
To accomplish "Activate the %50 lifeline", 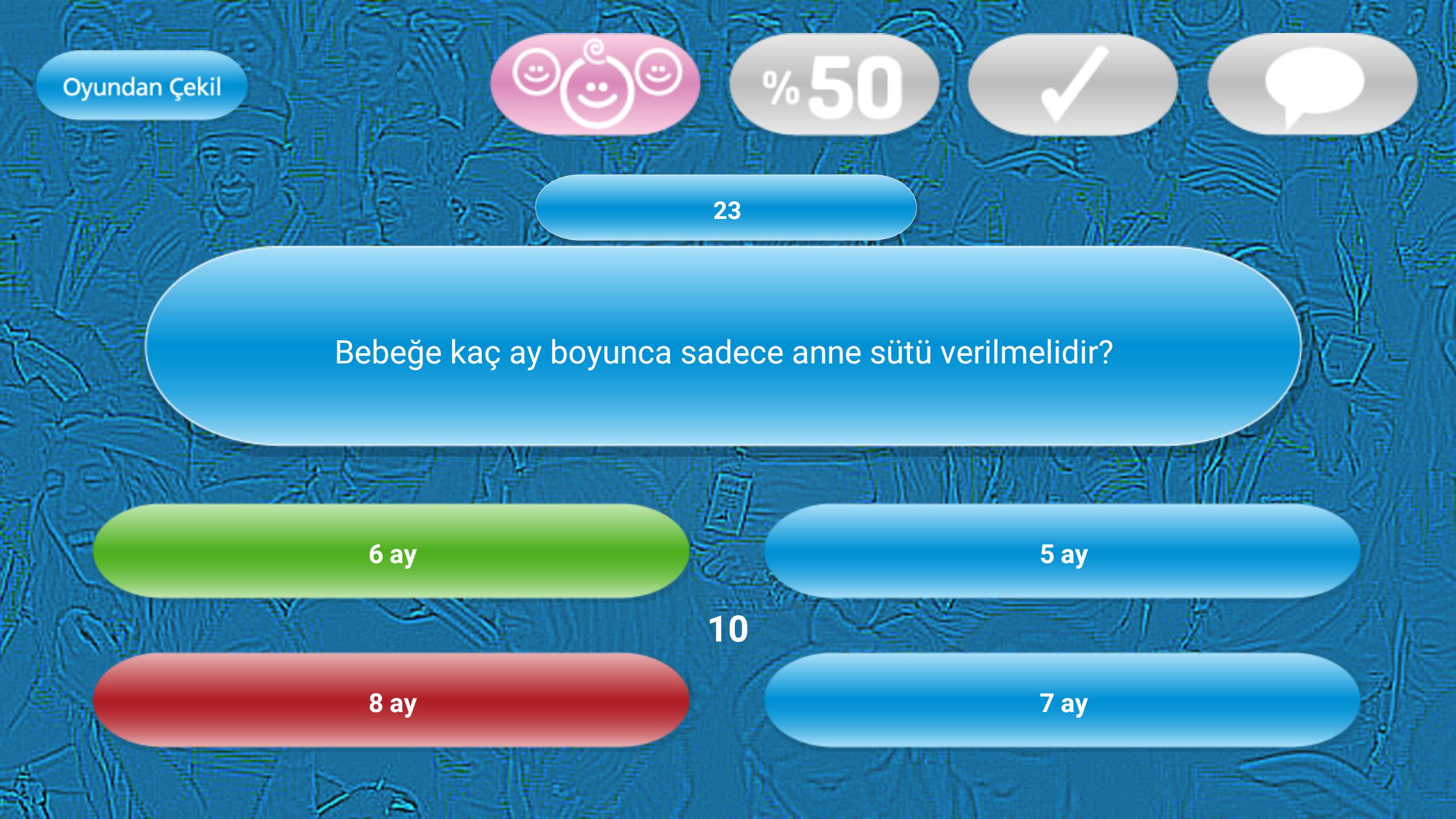I will click(834, 84).
